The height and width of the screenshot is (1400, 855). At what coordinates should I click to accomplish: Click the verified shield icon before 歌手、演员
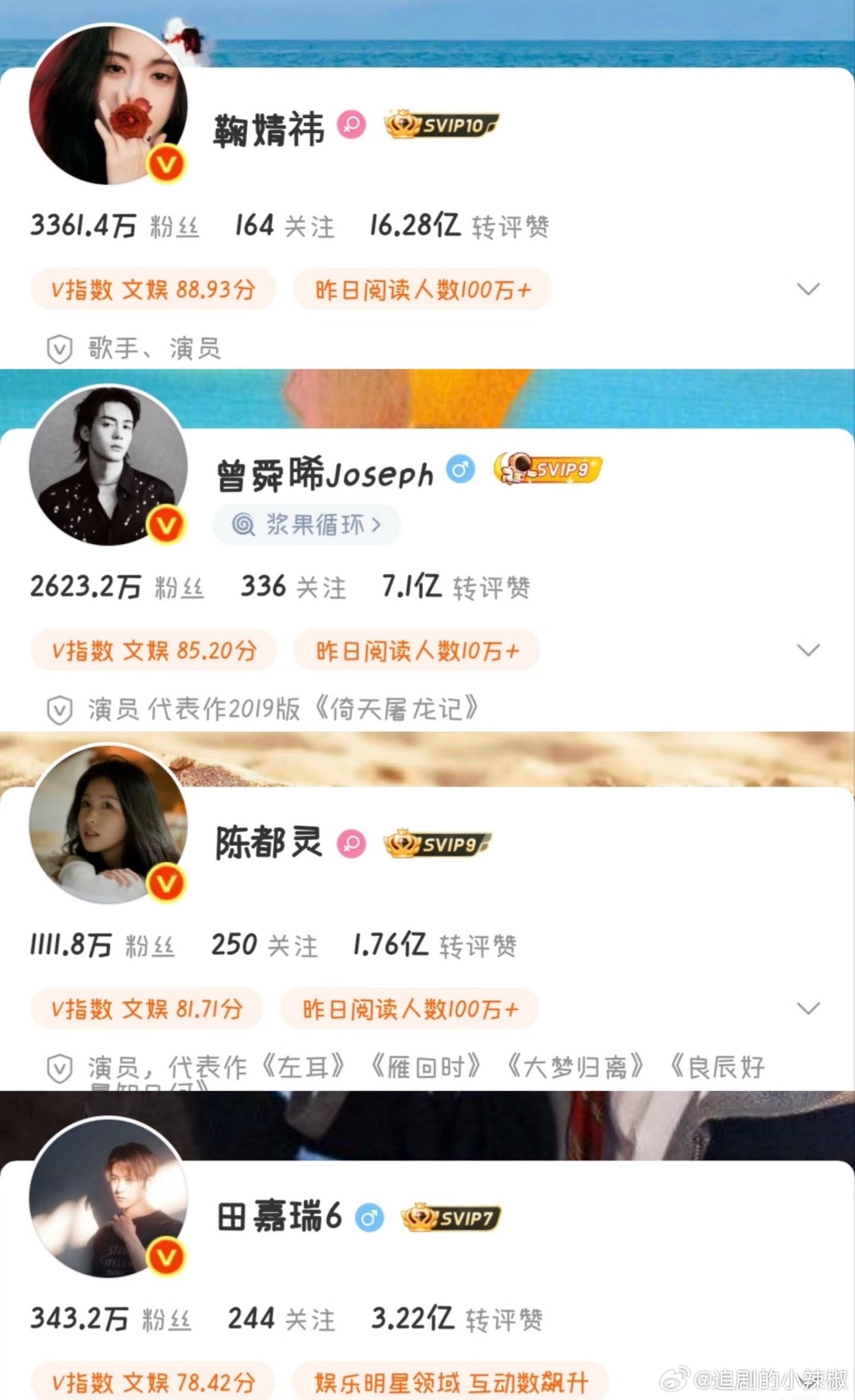[60, 350]
